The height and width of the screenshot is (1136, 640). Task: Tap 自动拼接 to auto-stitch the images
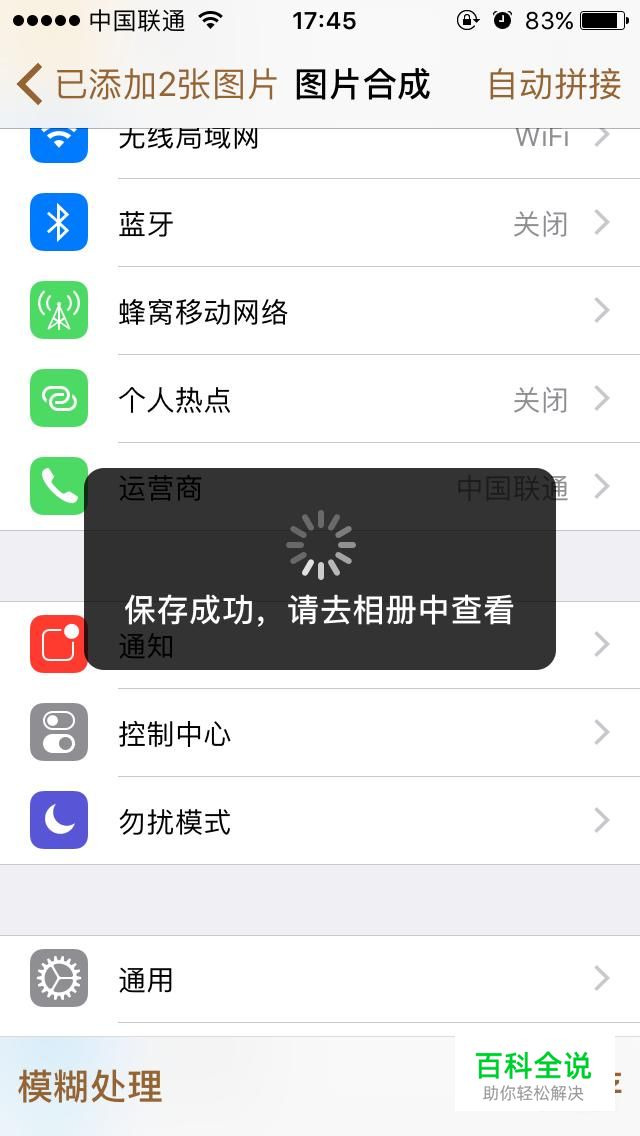(x=554, y=84)
